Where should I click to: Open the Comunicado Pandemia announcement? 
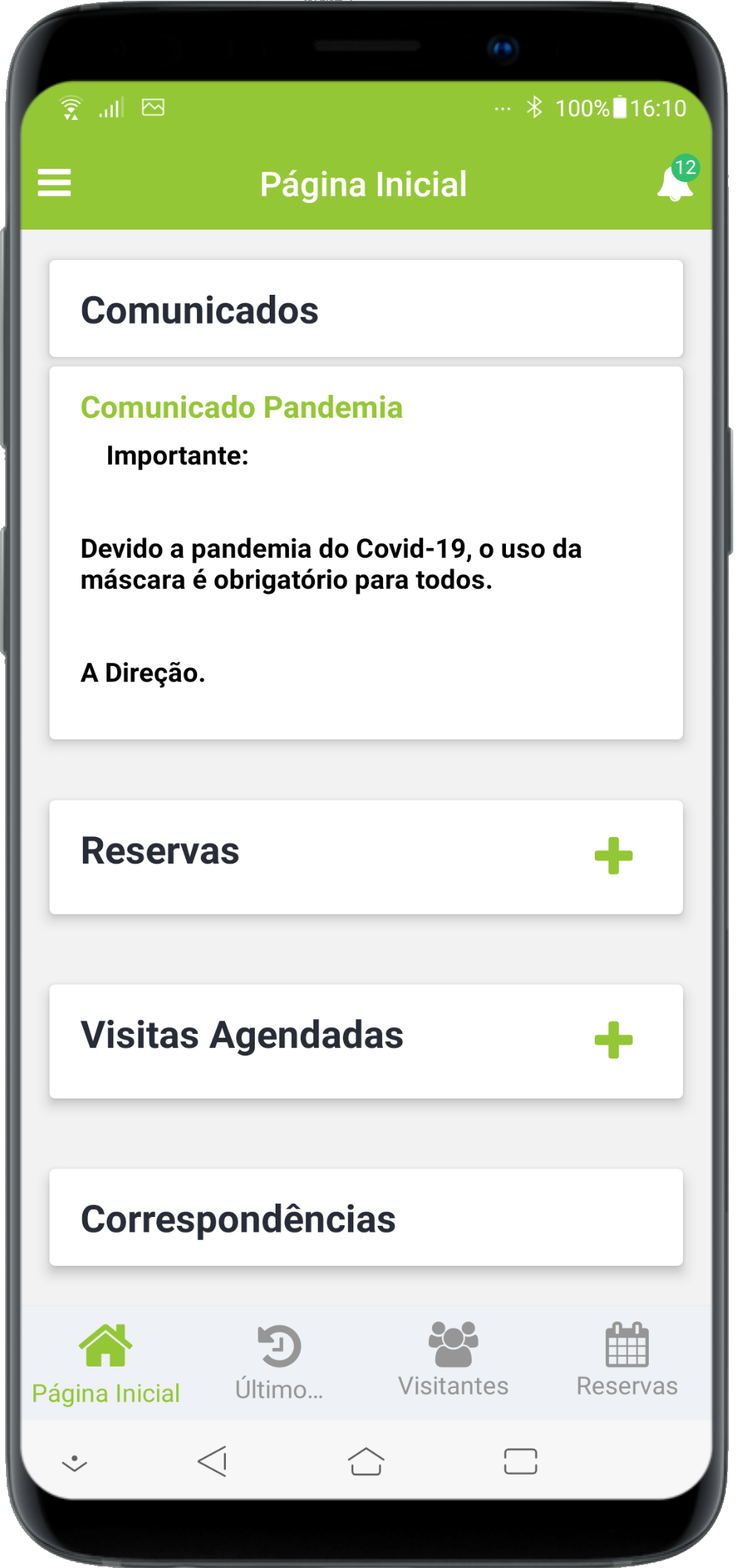tap(241, 408)
